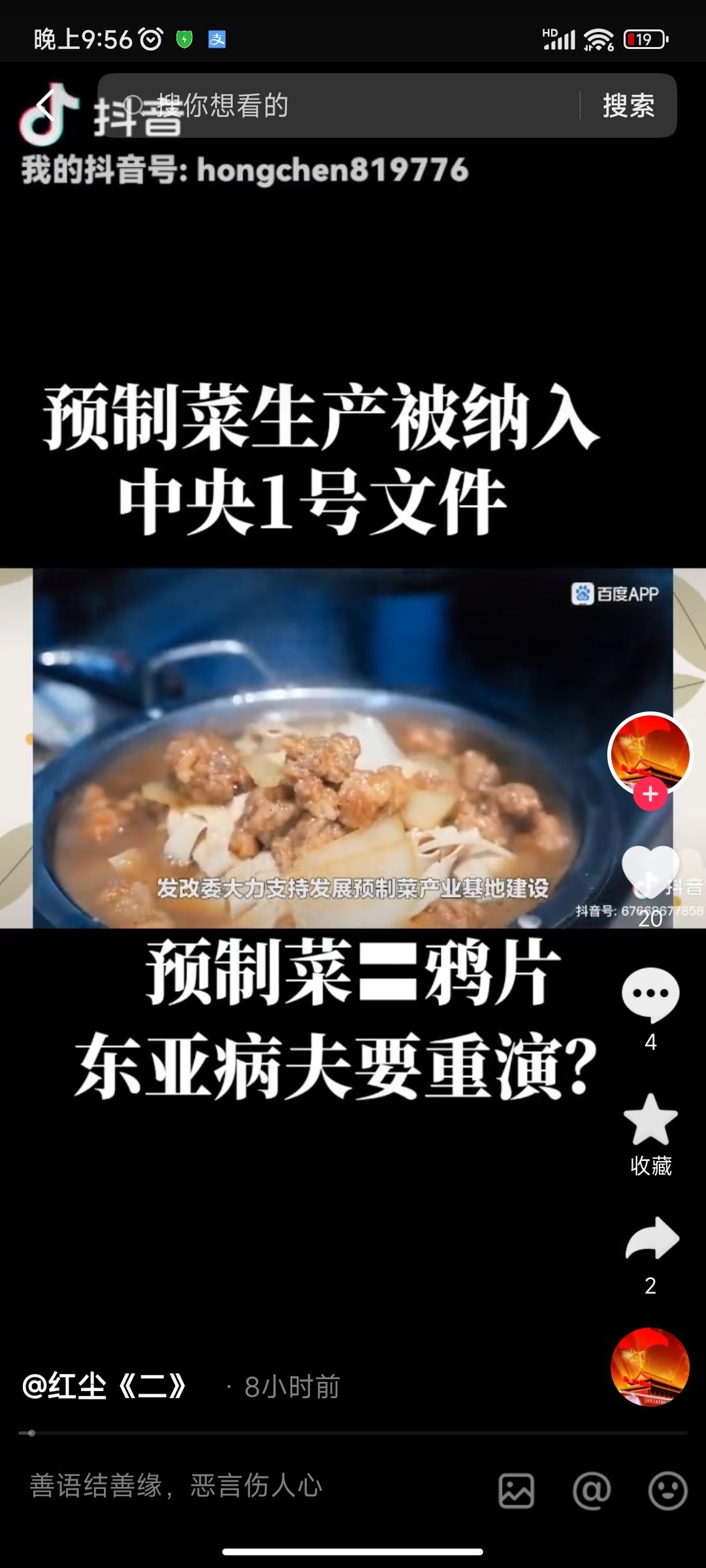
Task: Open @红尘《二》 author name
Action: (105, 1386)
